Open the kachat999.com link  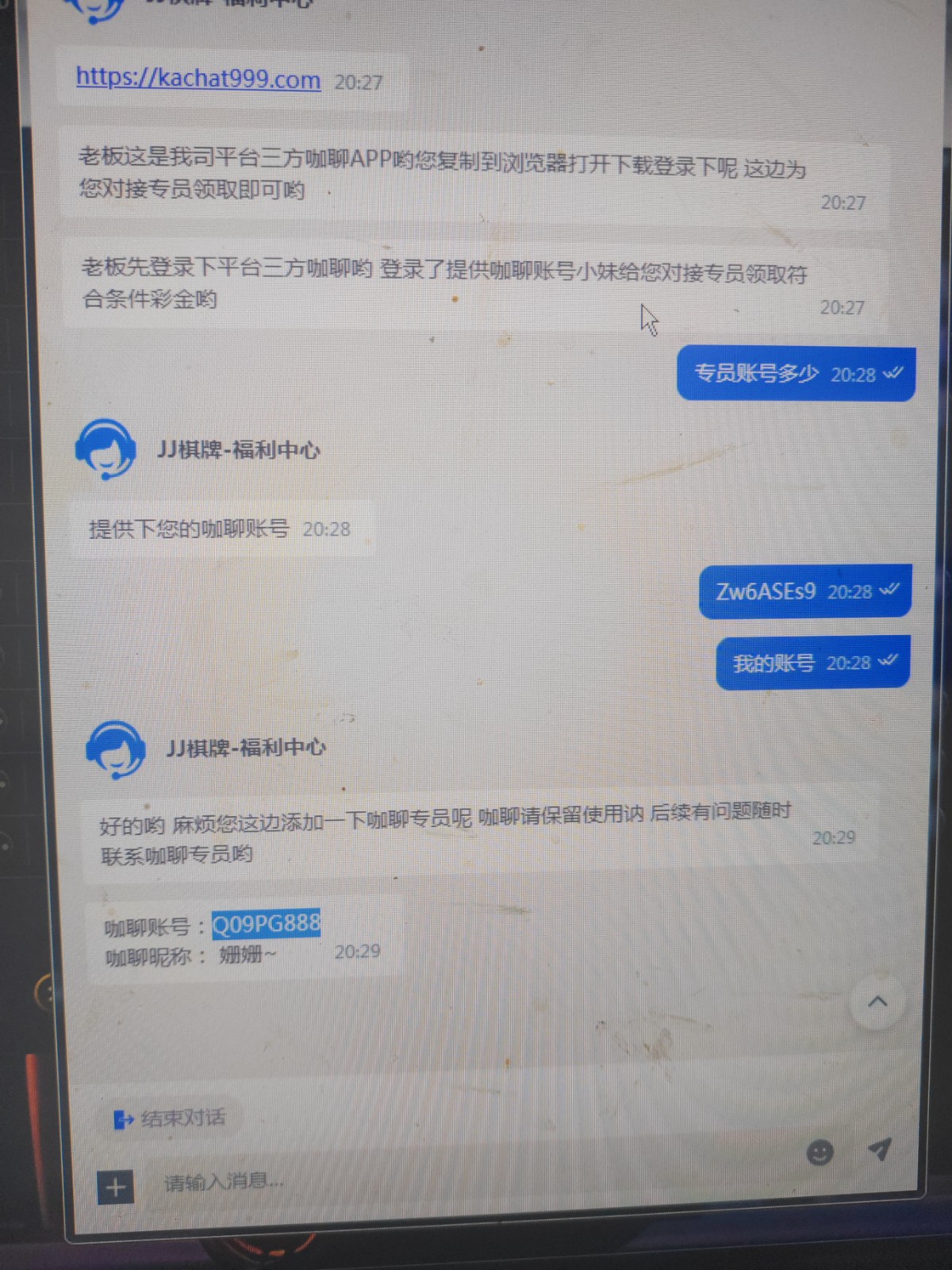[x=198, y=79]
